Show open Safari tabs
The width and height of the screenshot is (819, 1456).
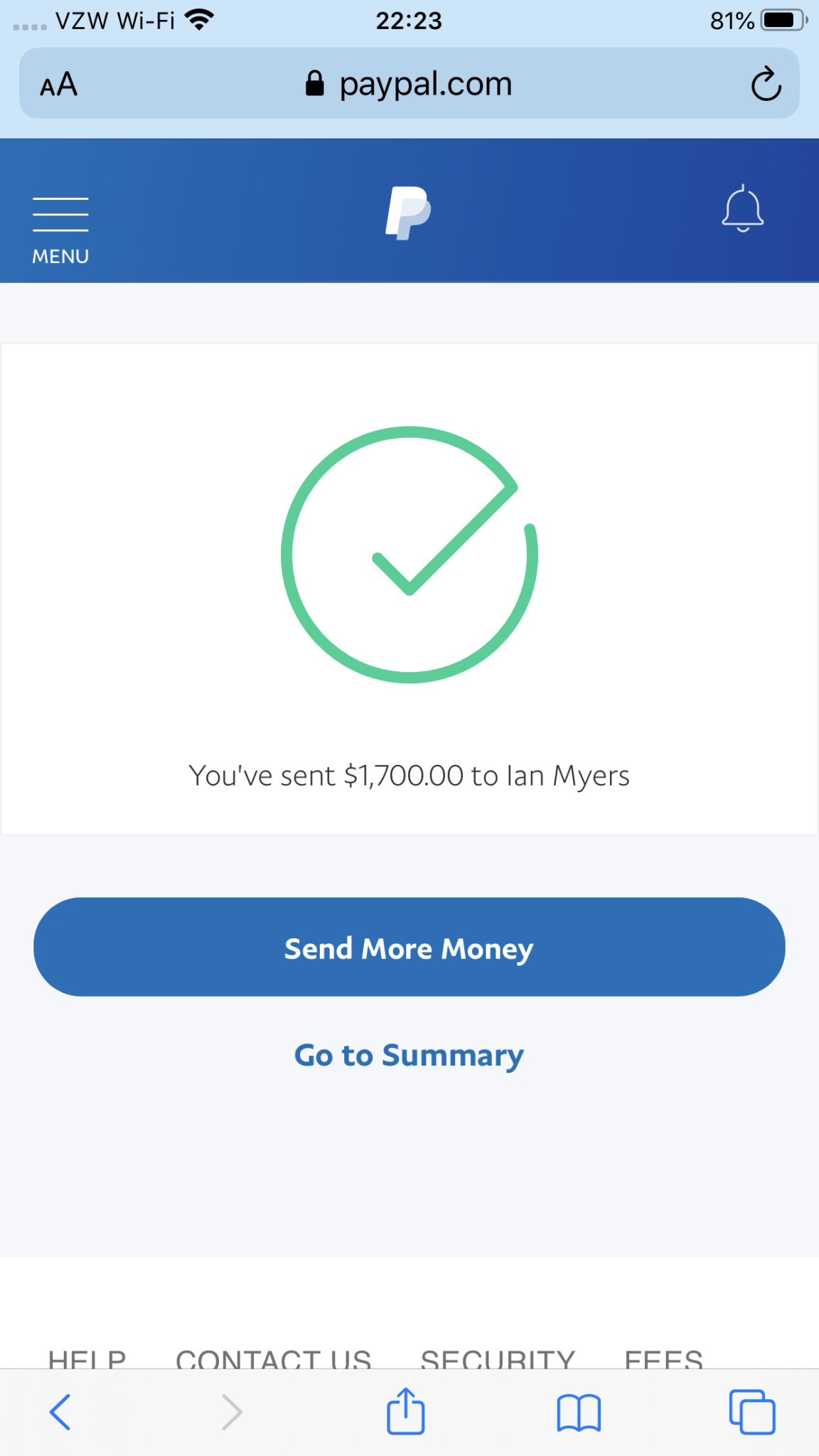point(751,1411)
